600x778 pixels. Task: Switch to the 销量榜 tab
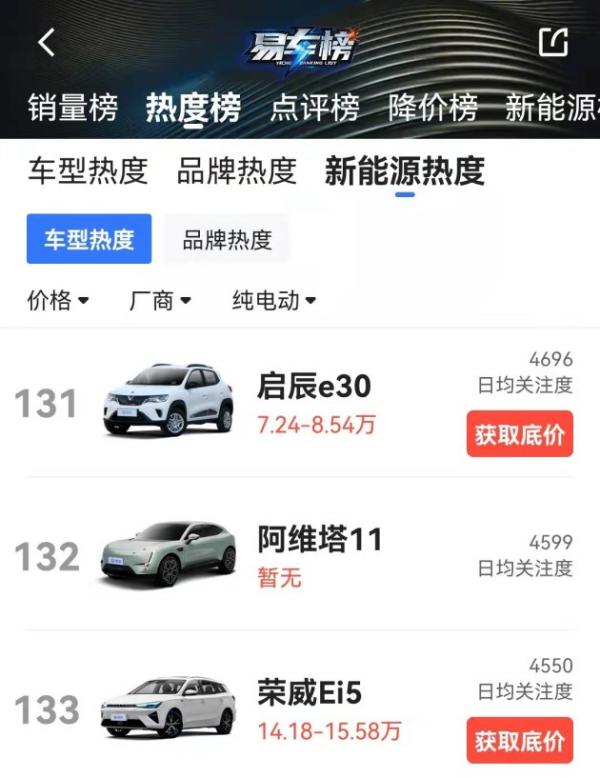[x=72, y=107]
